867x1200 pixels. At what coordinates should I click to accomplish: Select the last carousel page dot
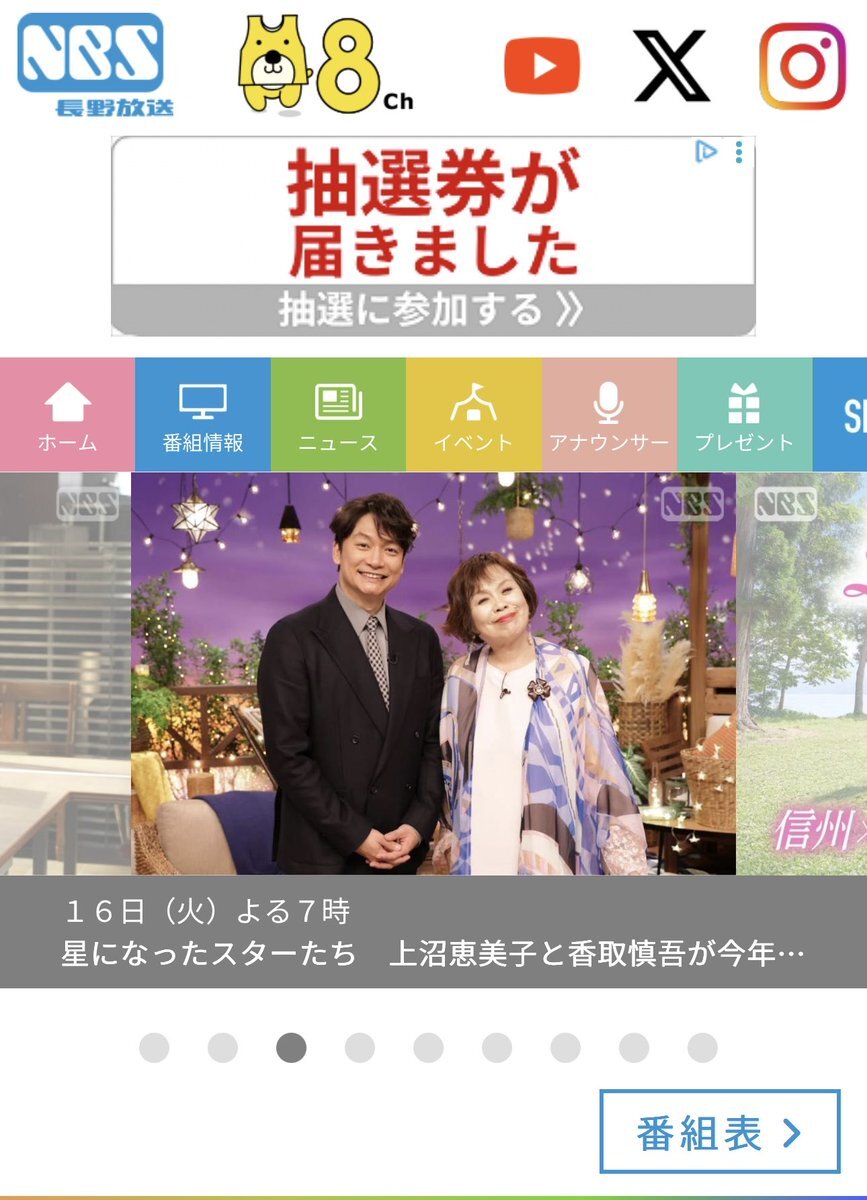click(702, 1048)
